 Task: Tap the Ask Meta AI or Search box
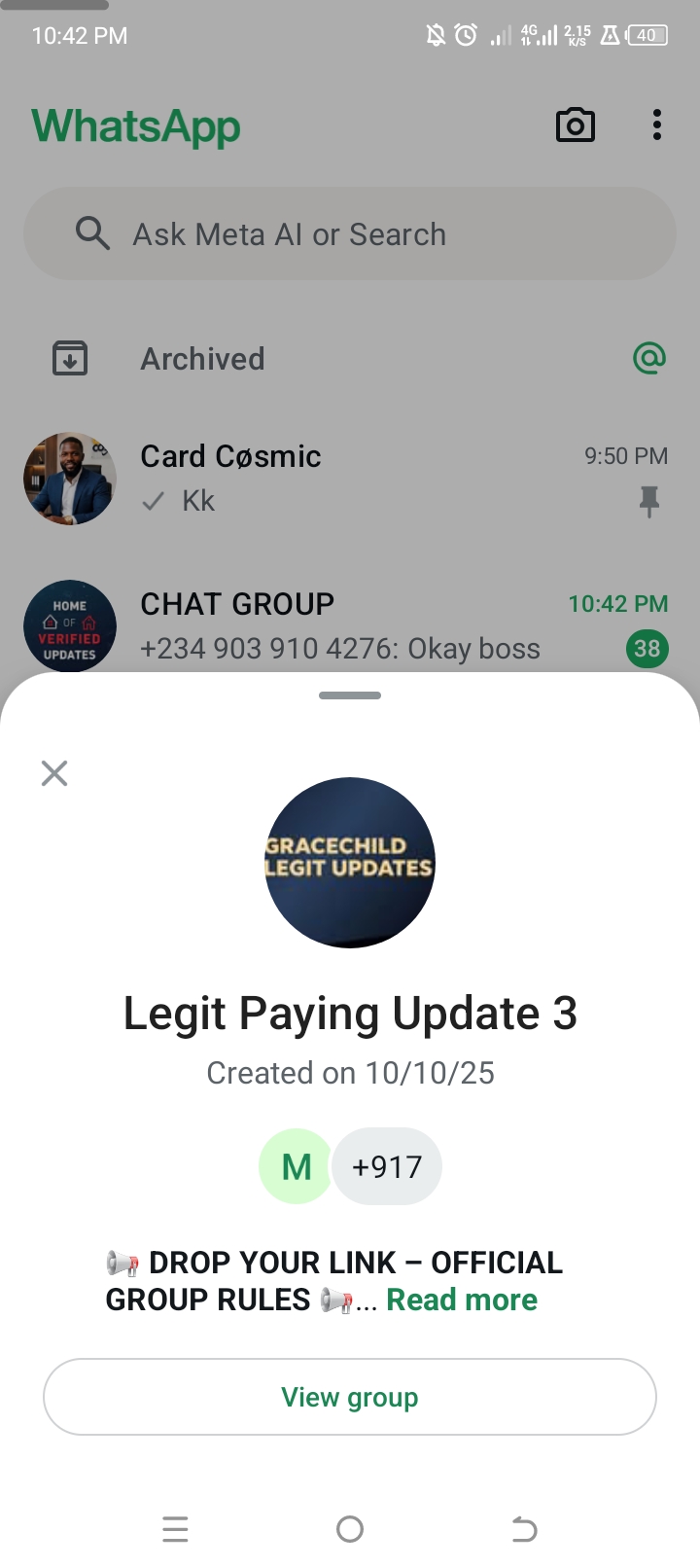pos(350,234)
